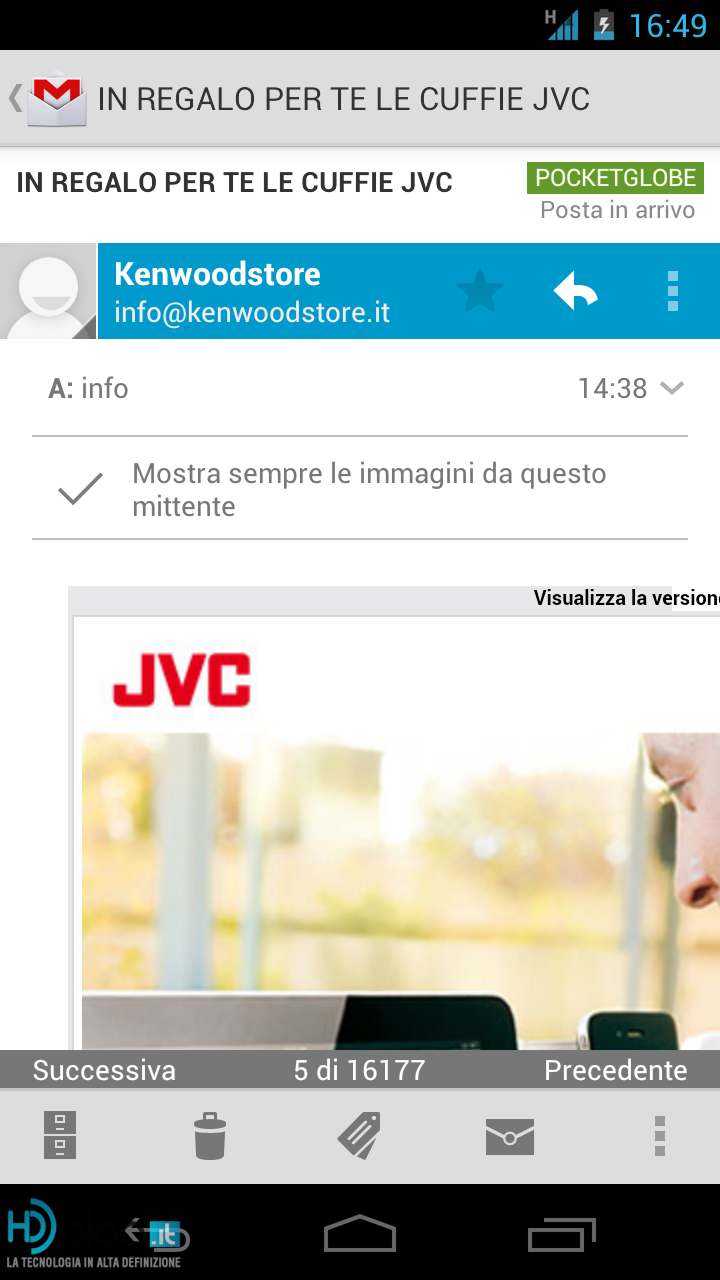The height and width of the screenshot is (1280, 720).
Task: Expand recipient details next to 14:38
Action: point(672,388)
